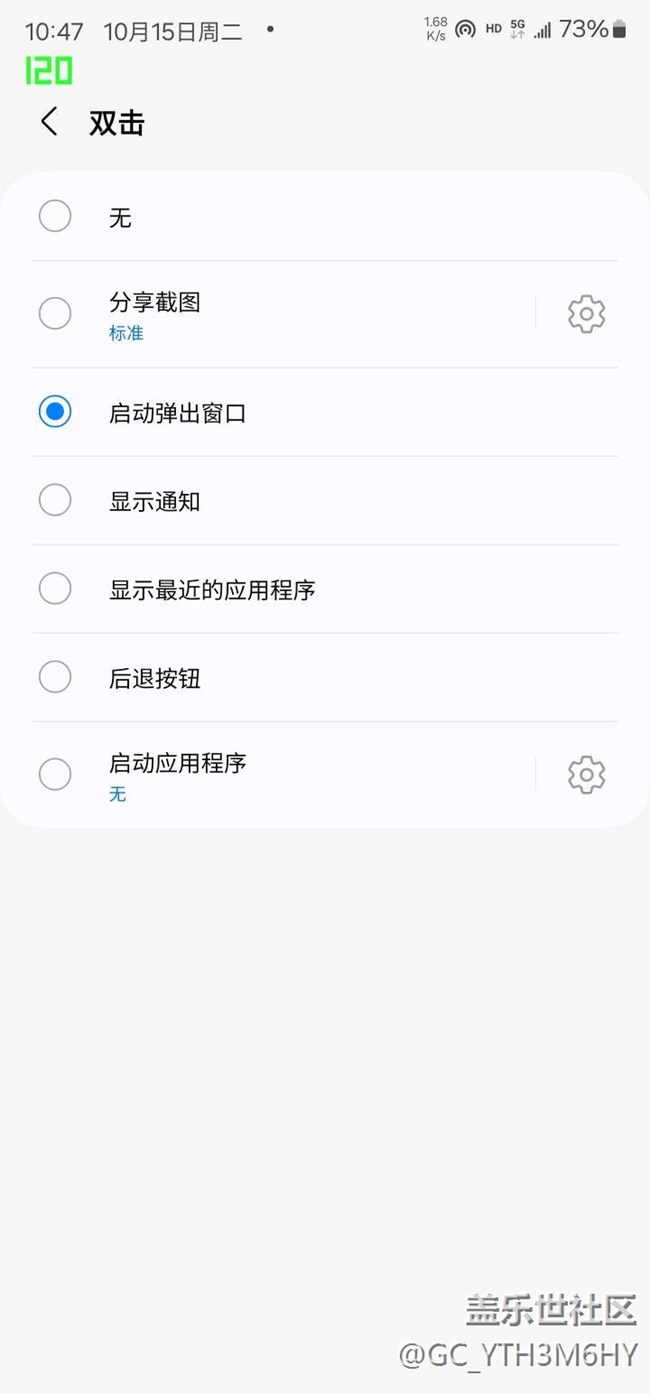Go back from the 双击 page
Viewport: 650px width, 1394px height.
click(49, 122)
